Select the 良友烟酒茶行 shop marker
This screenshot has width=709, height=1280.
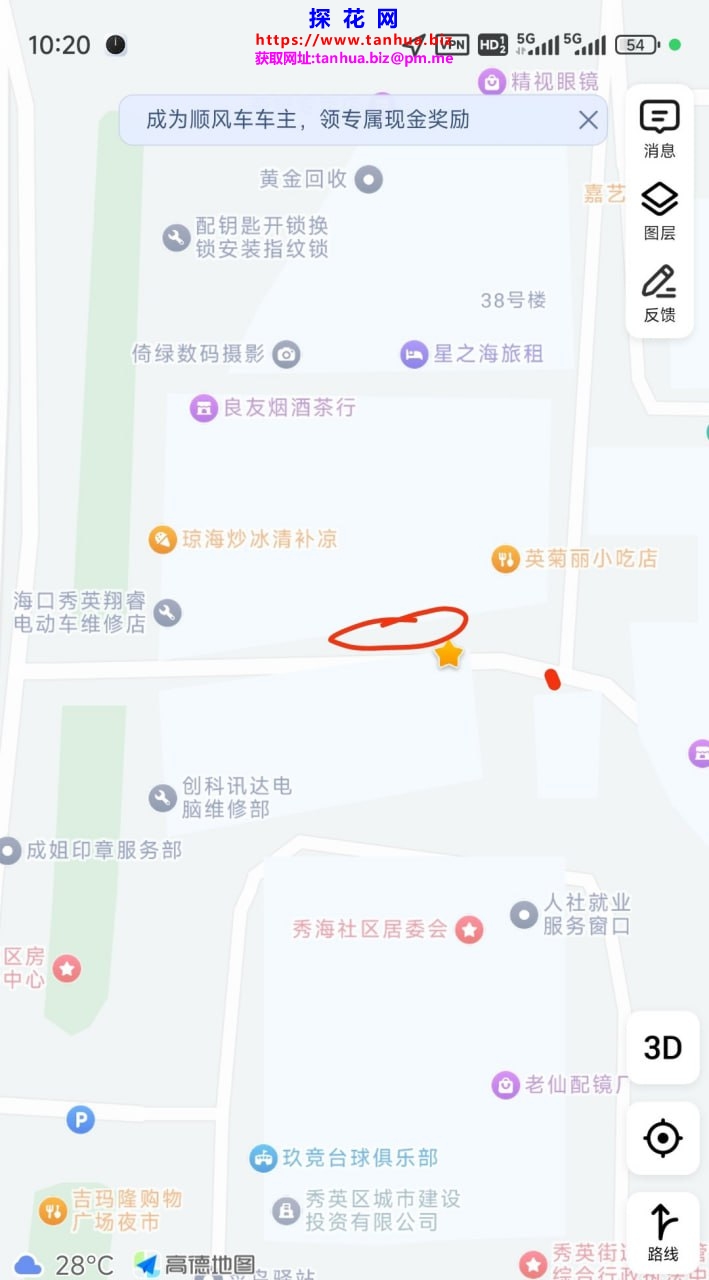(204, 408)
